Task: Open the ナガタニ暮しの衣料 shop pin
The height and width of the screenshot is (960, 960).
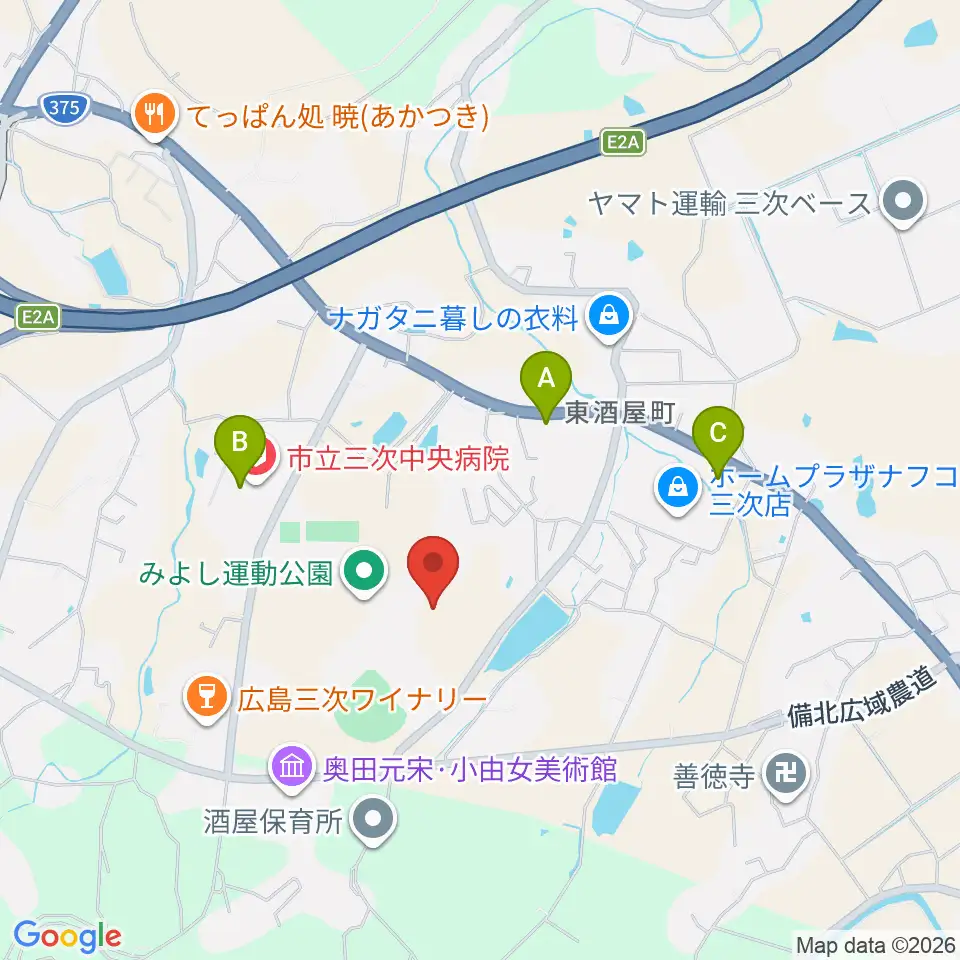Action: (609, 317)
